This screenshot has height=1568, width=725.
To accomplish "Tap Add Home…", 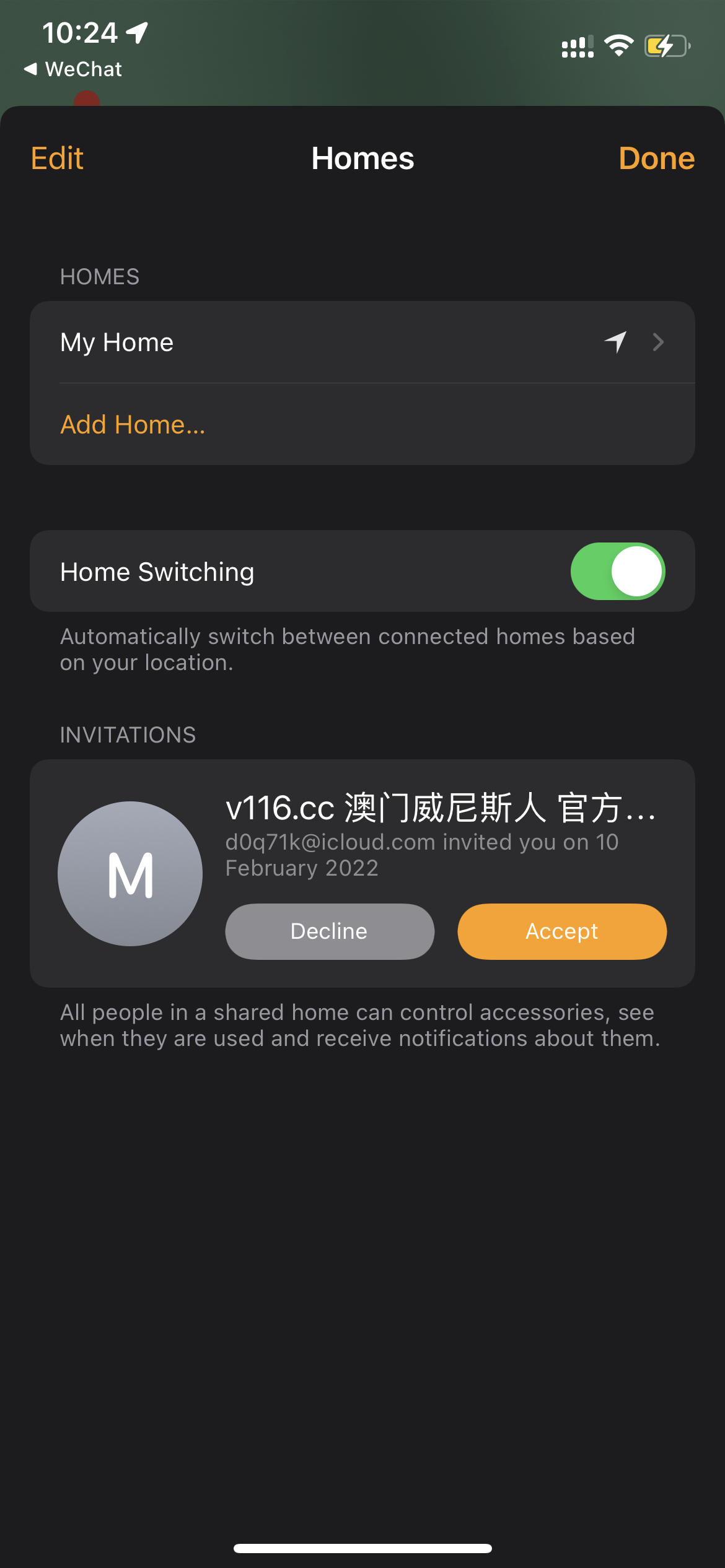I will (133, 425).
